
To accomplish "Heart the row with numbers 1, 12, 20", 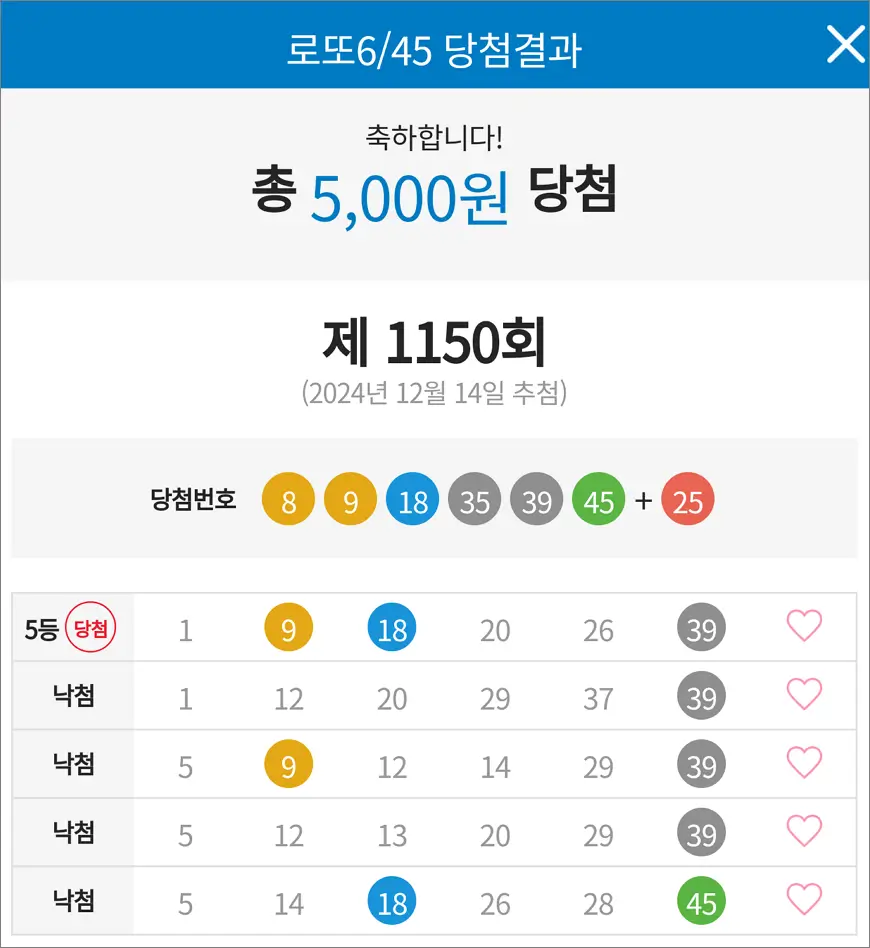I will click(804, 695).
